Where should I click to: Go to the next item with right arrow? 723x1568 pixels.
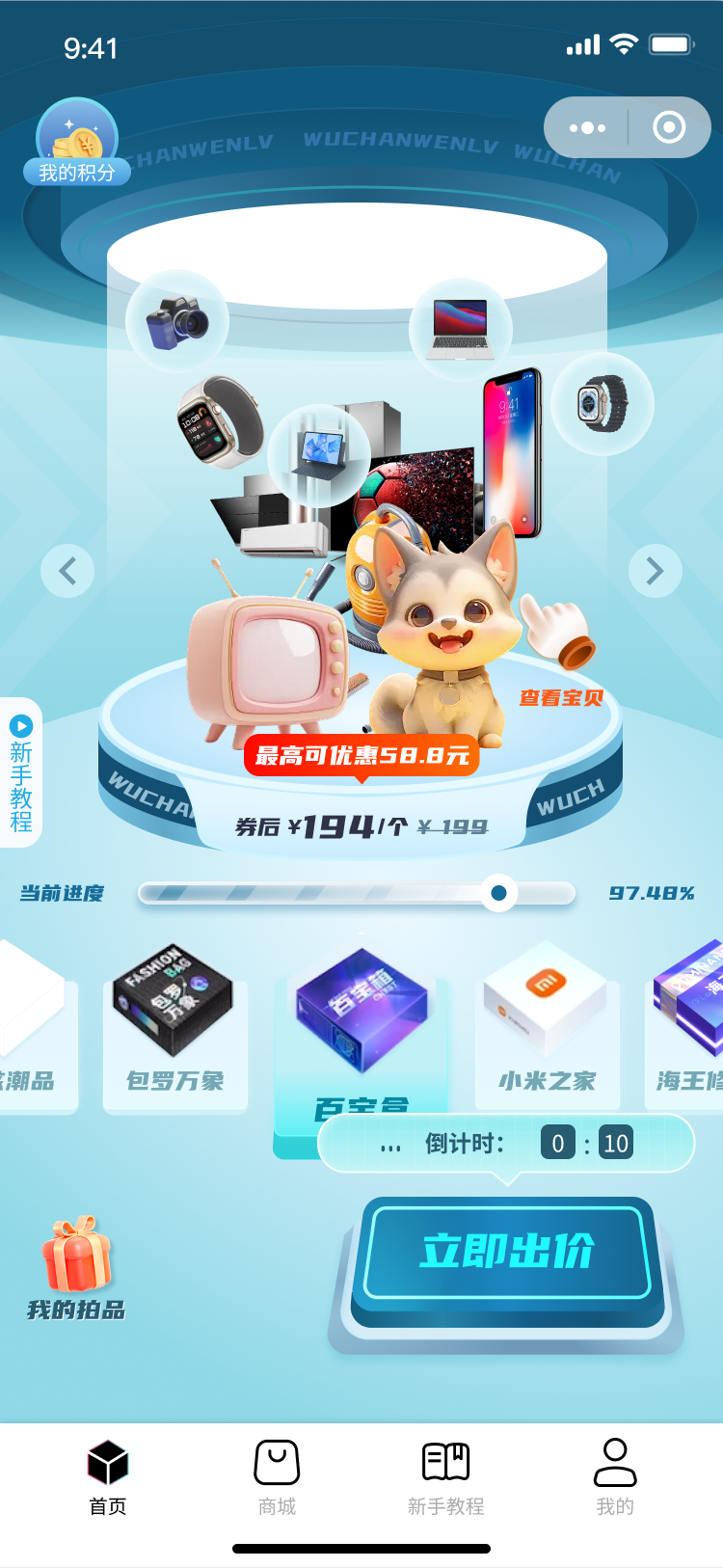tap(655, 571)
